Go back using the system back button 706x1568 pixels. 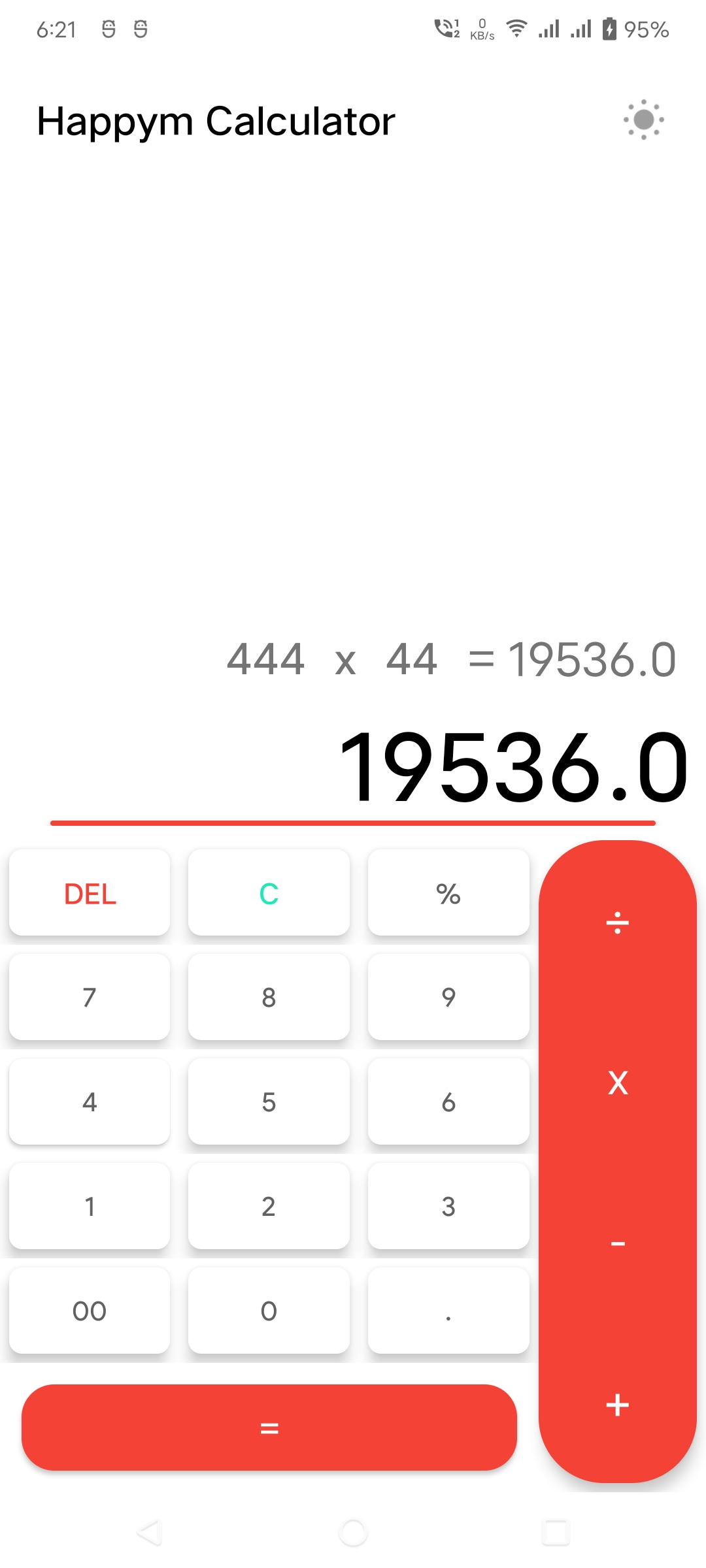tap(149, 1532)
